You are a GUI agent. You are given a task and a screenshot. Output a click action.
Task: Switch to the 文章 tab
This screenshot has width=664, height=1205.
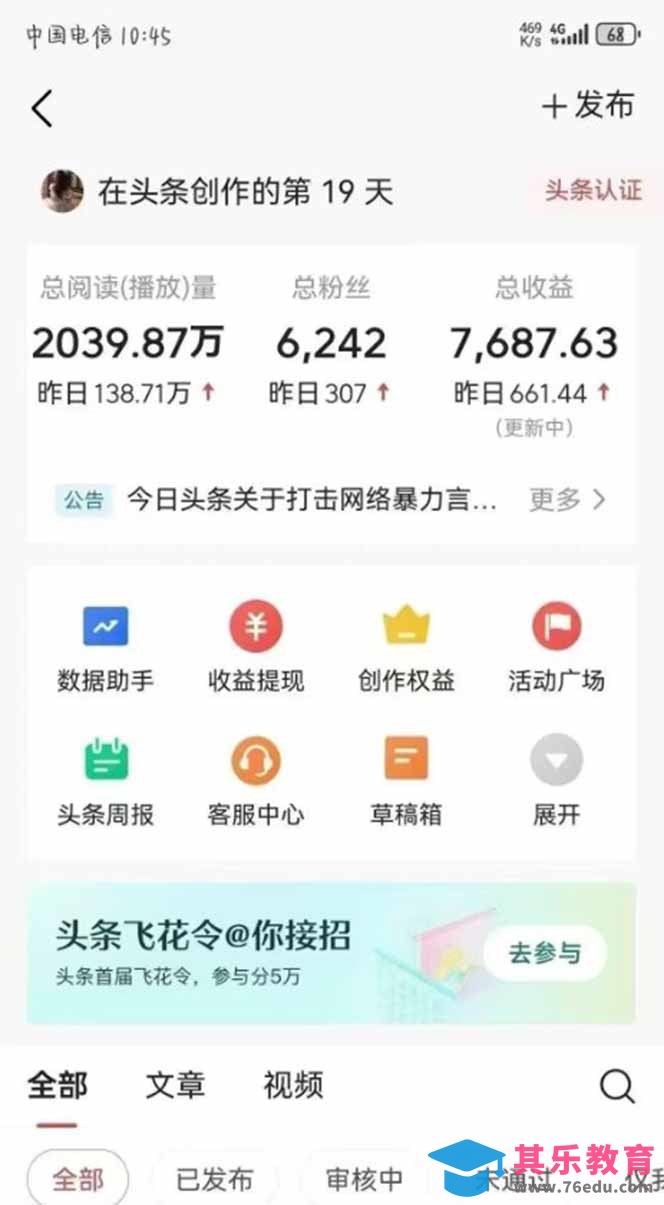tap(175, 1085)
